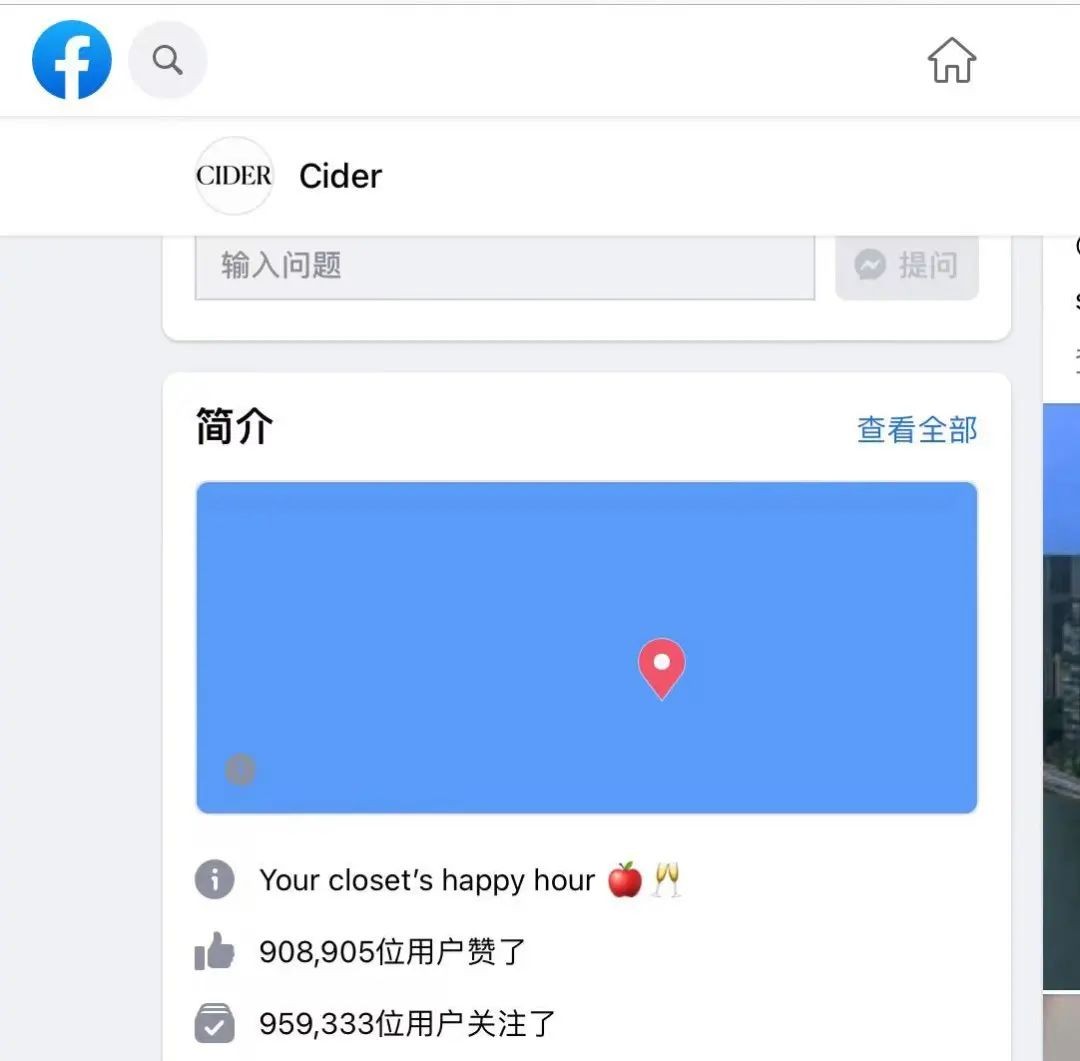Open the Cider page profile picture
Image resolution: width=1080 pixels, height=1061 pixels.
click(x=234, y=176)
